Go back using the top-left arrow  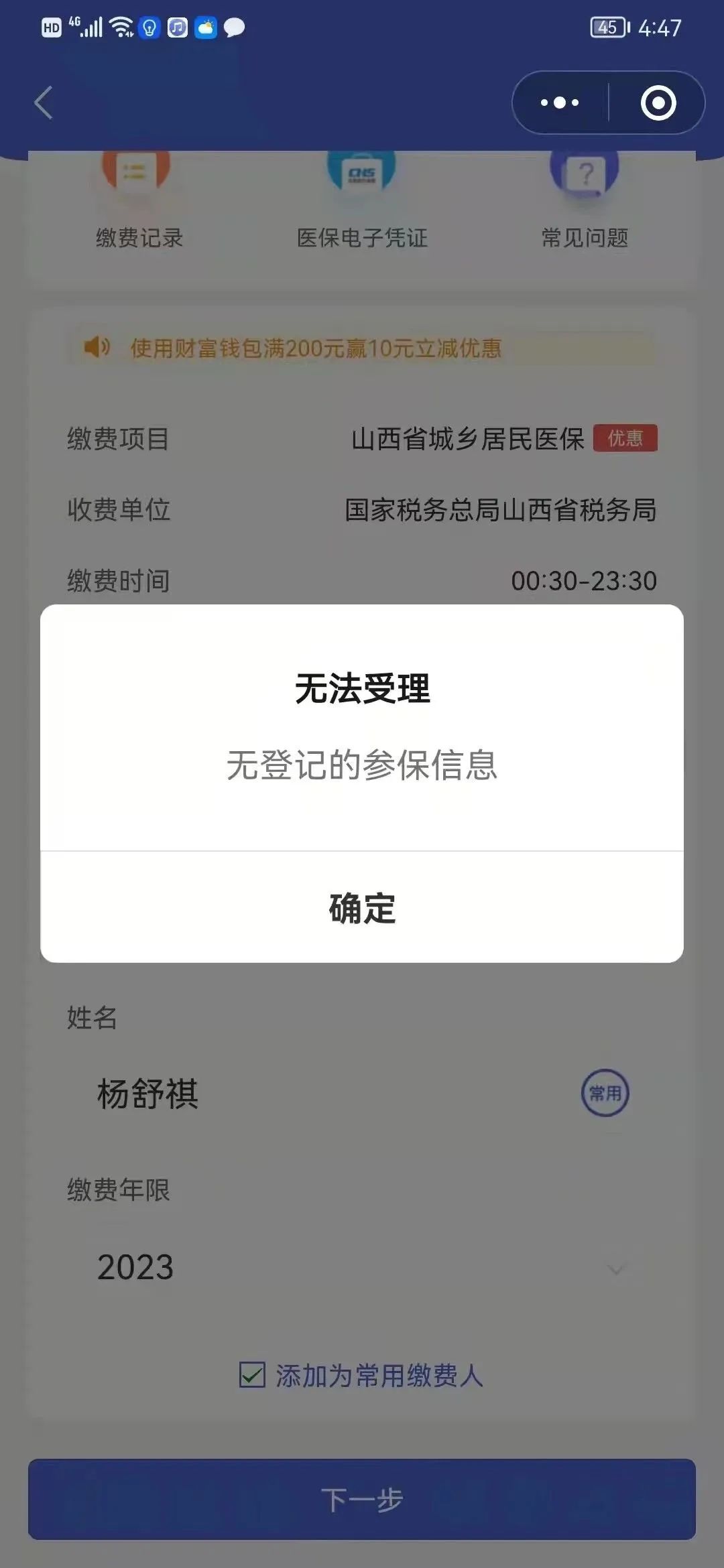pyautogui.click(x=44, y=103)
